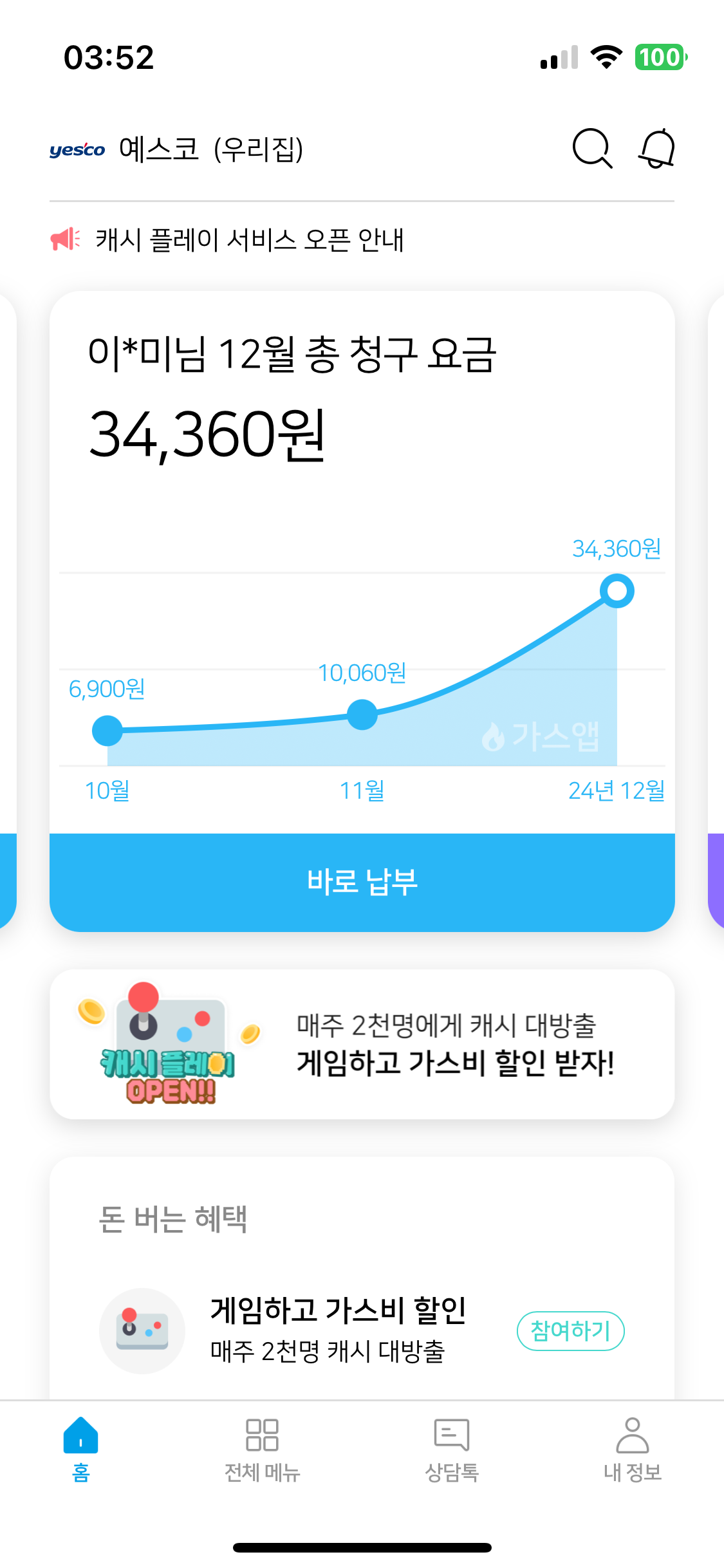
Task: Open the 상담톡 tab
Action: coord(452,1448)
